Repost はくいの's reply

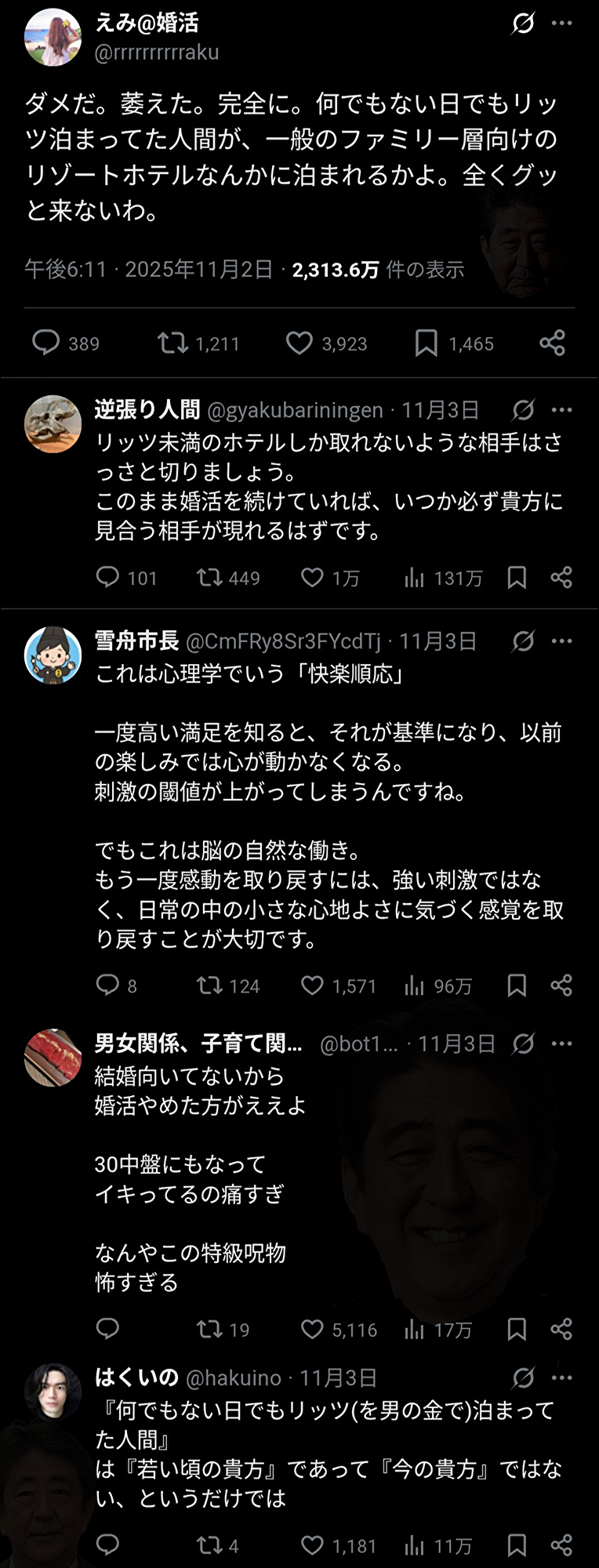pos(209,1545)
